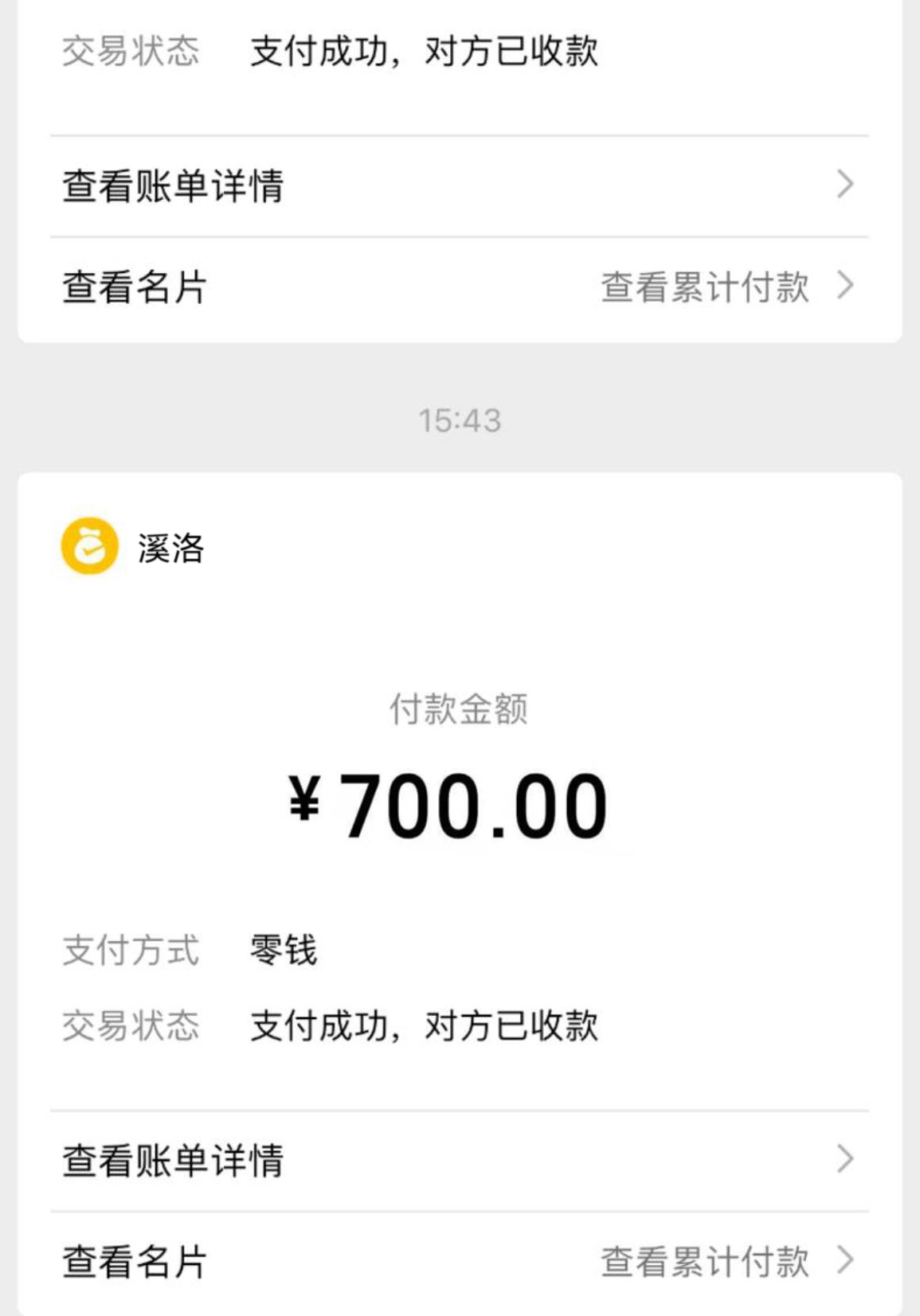Open 查看账单详情 in the top payment card
The height and width of the screenshot is (1316, 920).
171,184
